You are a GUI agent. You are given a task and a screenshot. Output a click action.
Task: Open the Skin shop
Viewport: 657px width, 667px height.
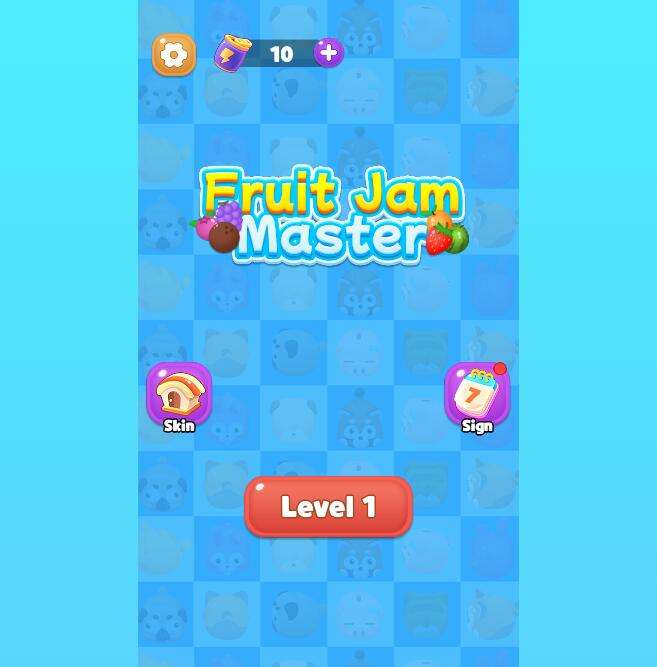click(x=179, y=395)
